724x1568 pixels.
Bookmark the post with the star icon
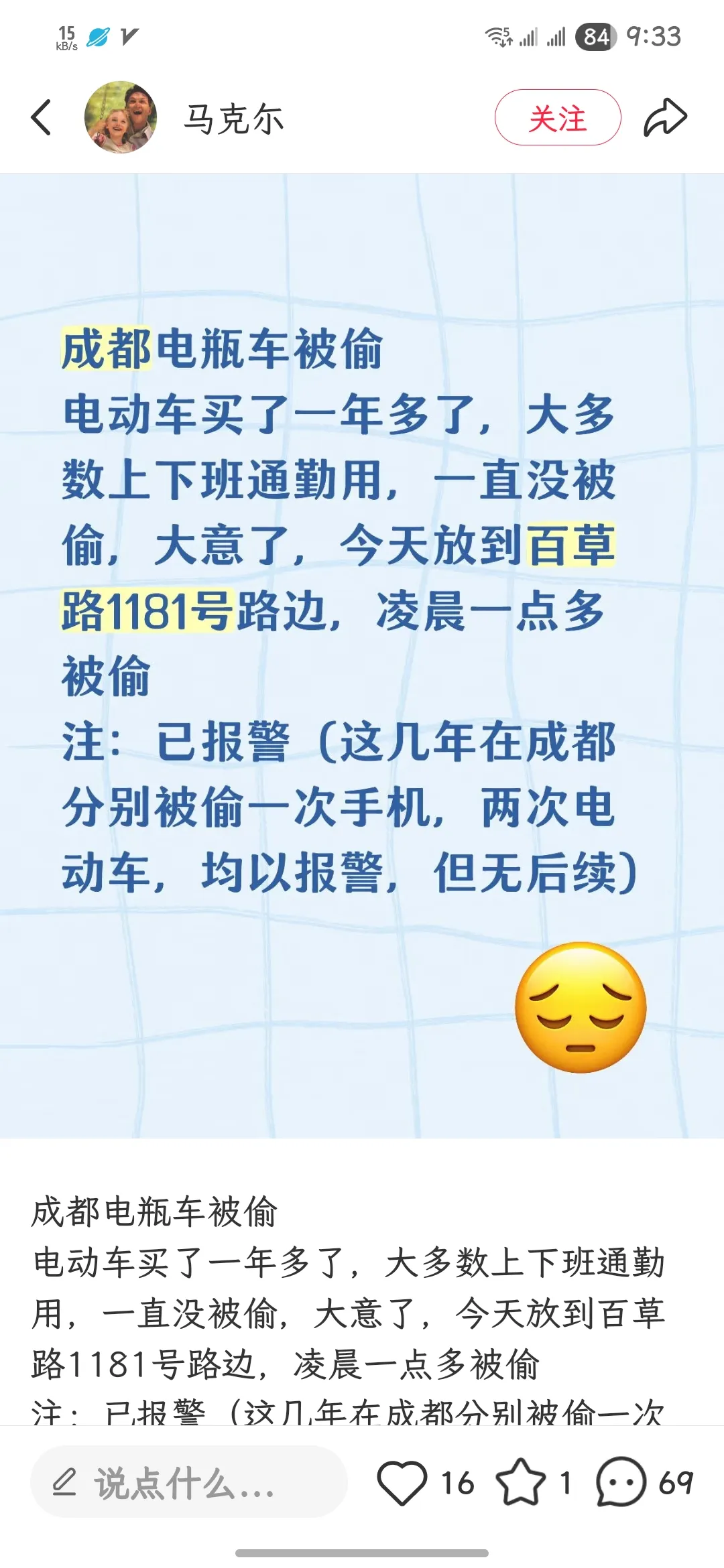point(521,1482)
